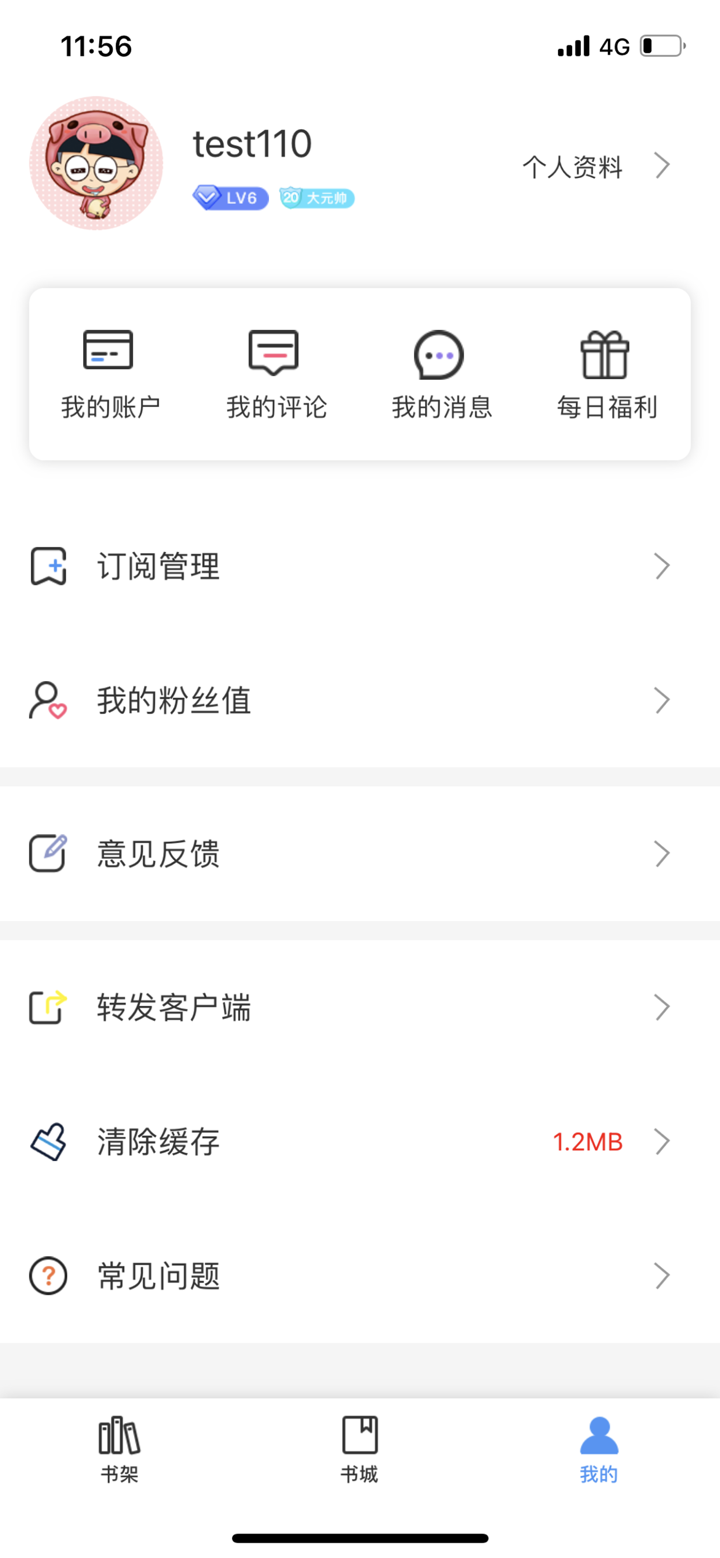Screen dimensions: 720x1558
Task: Click the 清除缓存 brush icon
Action: click(x=47, y=1141)
